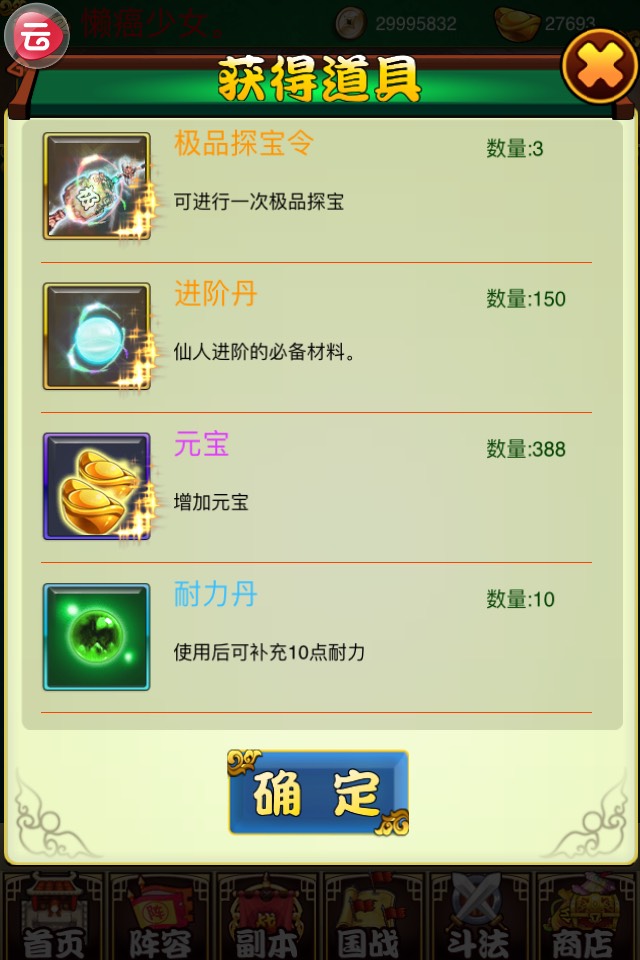This screenshot has height=960, width=640.
Task: Confirm with the 确定 button
Action: pos(318,793)
